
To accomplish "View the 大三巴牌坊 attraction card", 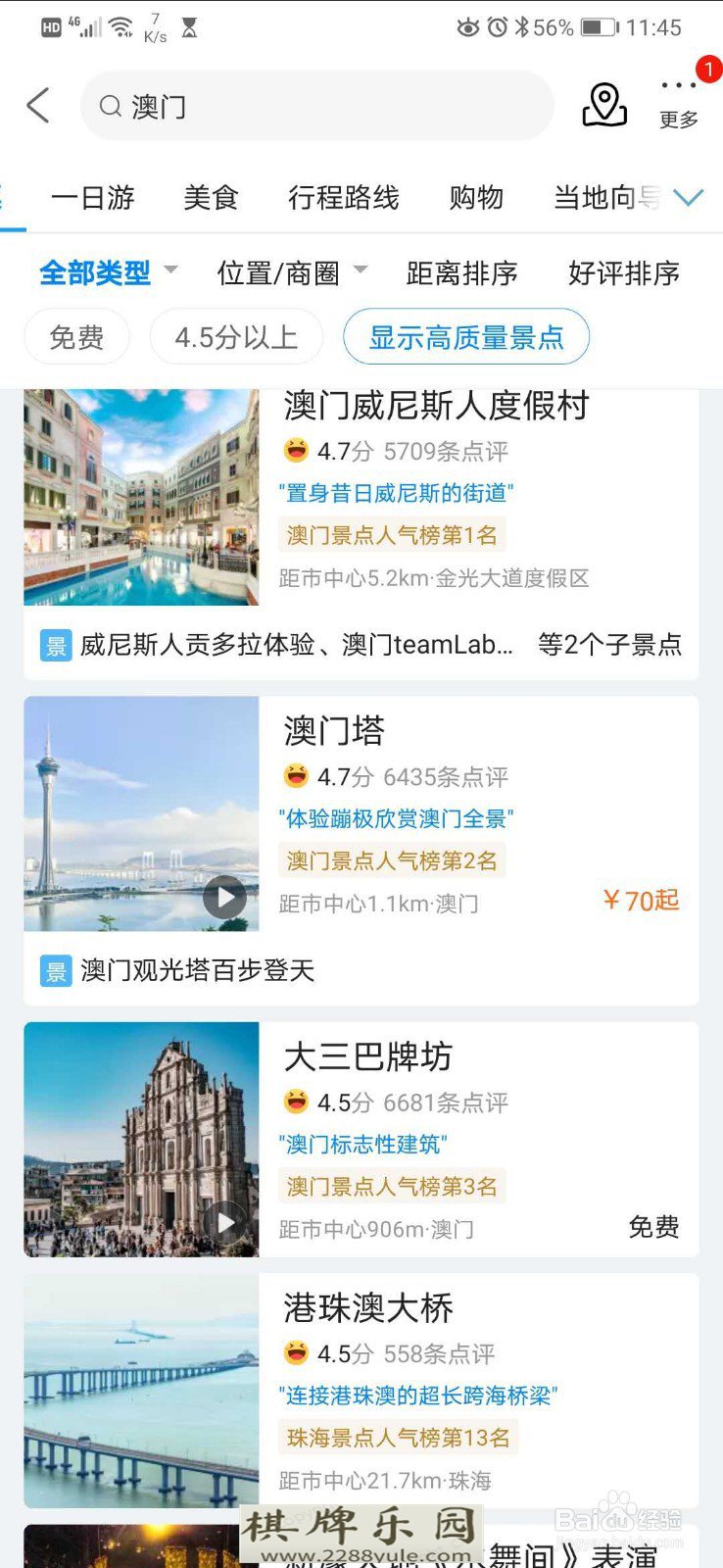I will click(368, 1056).
